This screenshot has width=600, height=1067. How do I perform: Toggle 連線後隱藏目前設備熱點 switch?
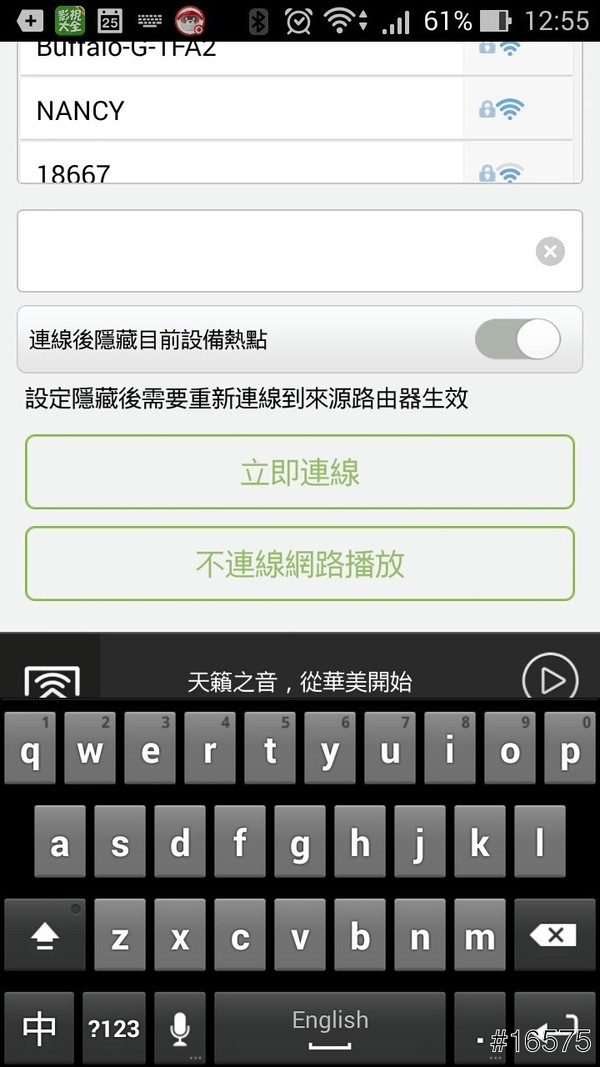(517, 340)
